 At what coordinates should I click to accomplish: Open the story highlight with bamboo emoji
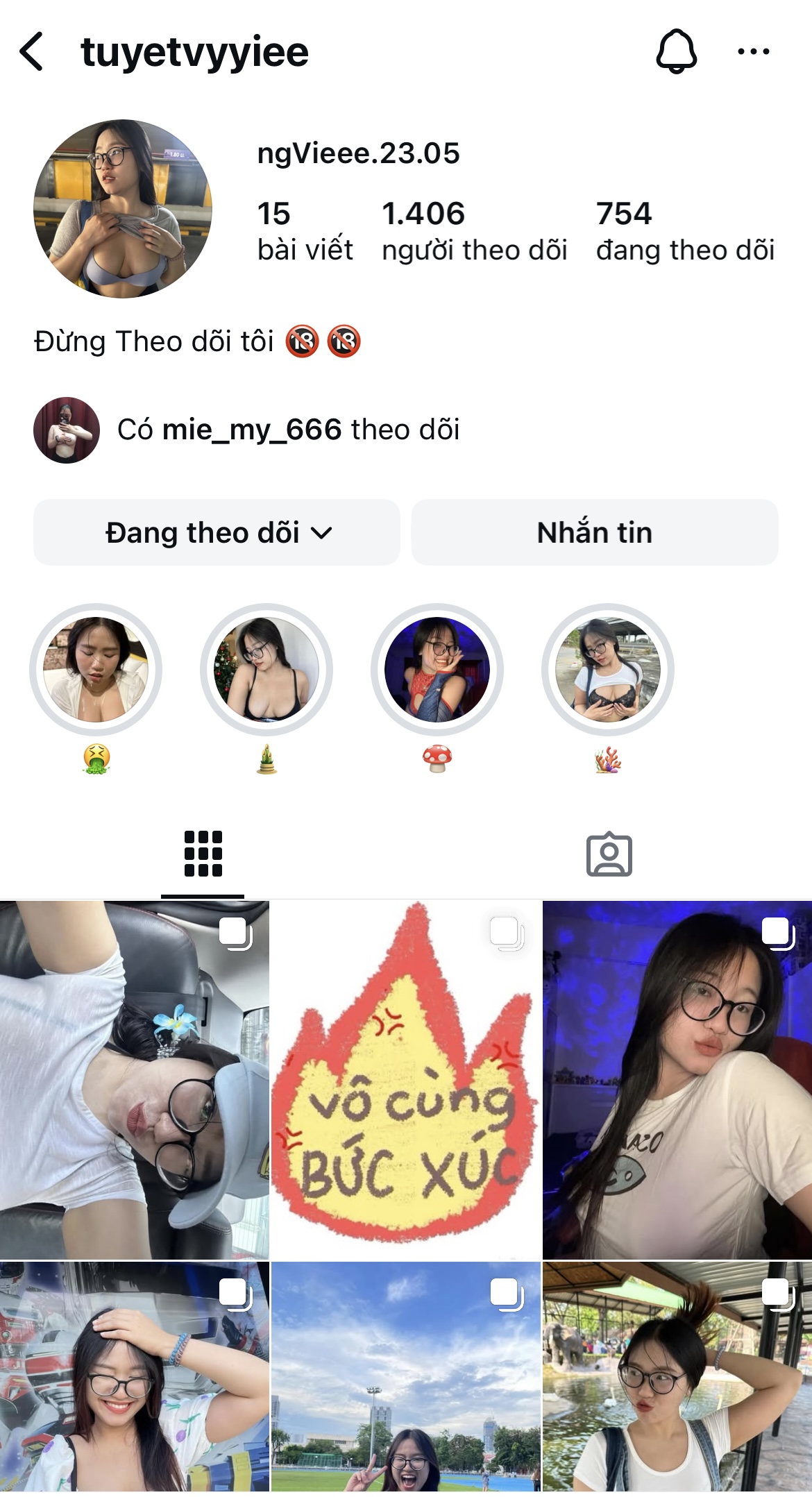(267, 670)
